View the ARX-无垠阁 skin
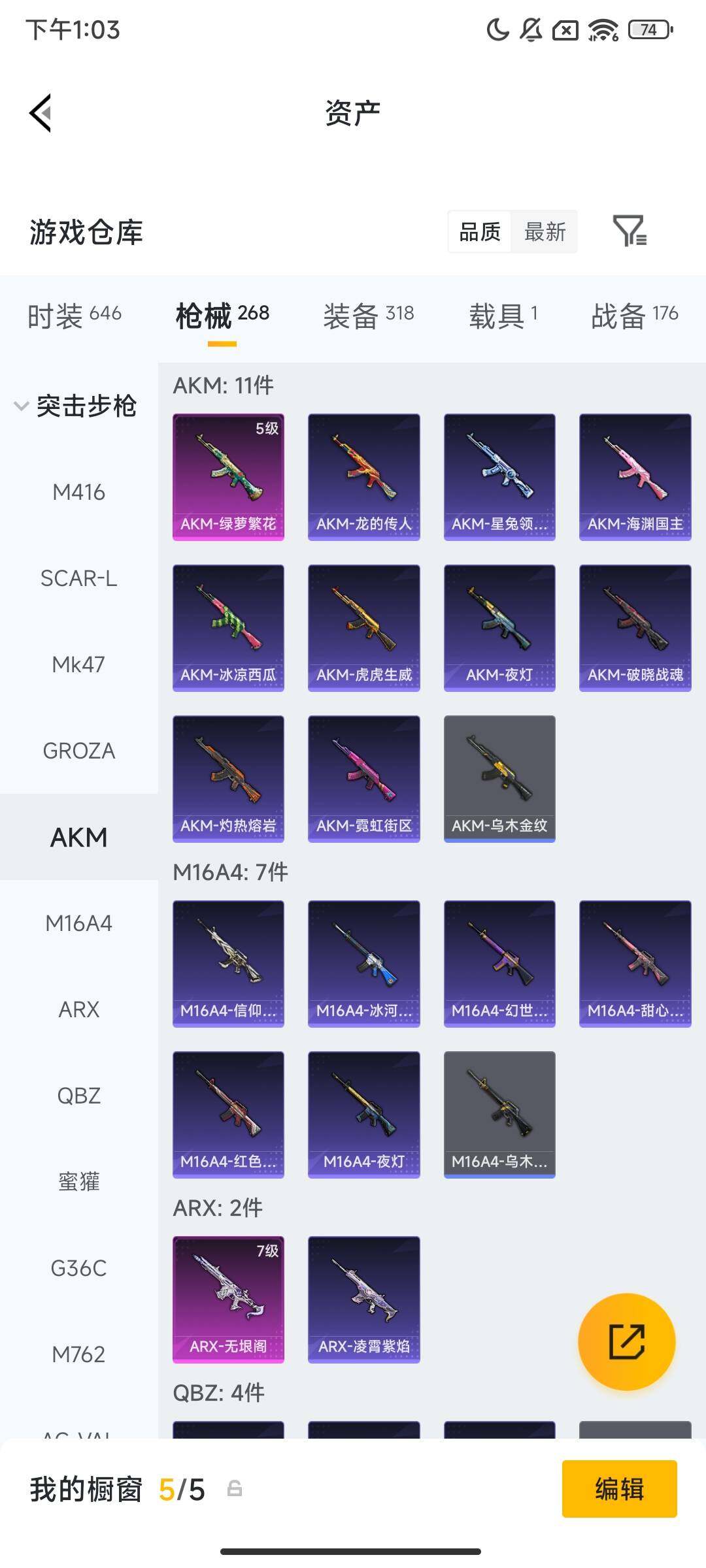The image size is (706, 1568). point(228,1299)
